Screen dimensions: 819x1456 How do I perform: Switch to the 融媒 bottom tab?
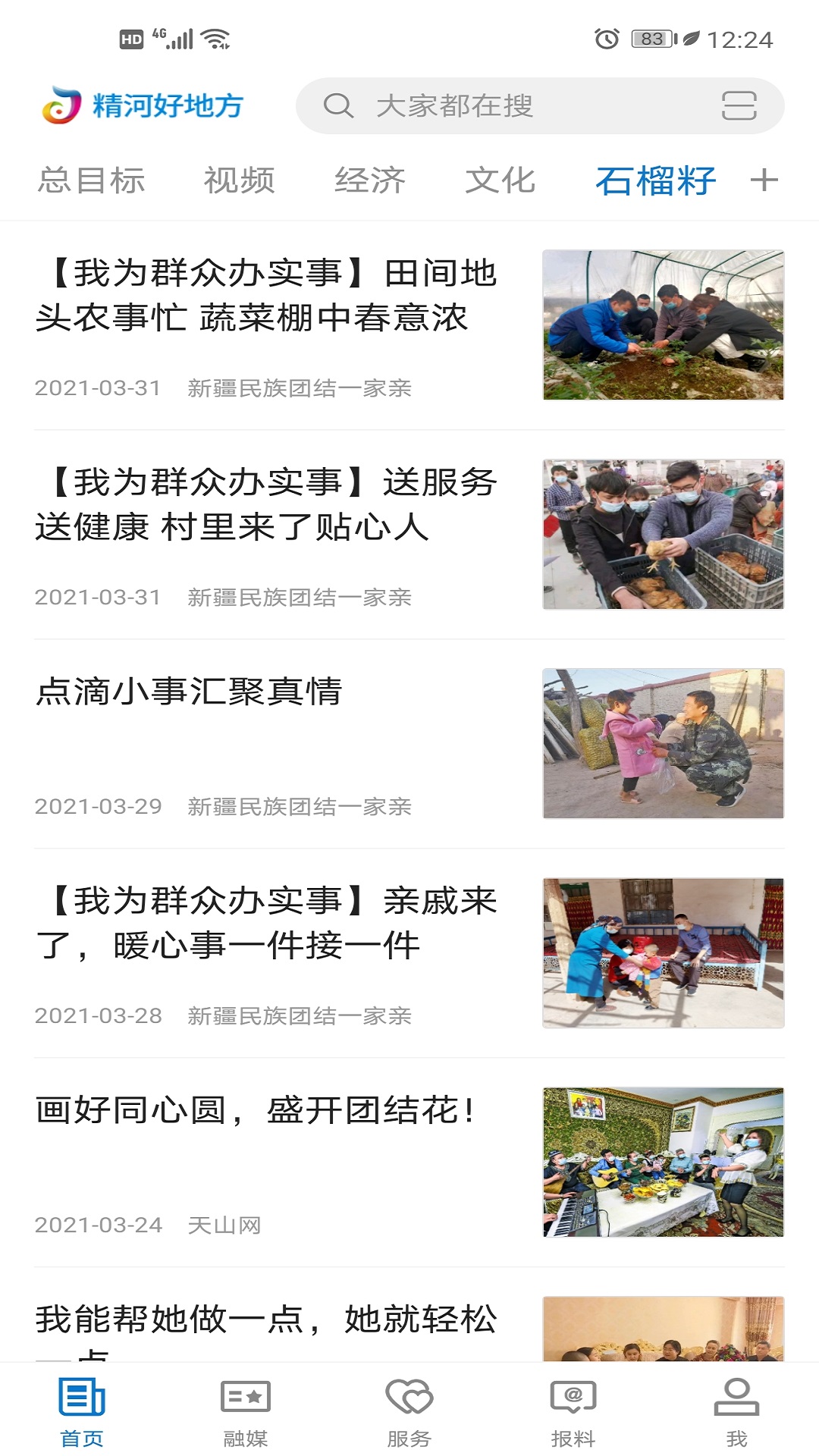click(246, 1412)
